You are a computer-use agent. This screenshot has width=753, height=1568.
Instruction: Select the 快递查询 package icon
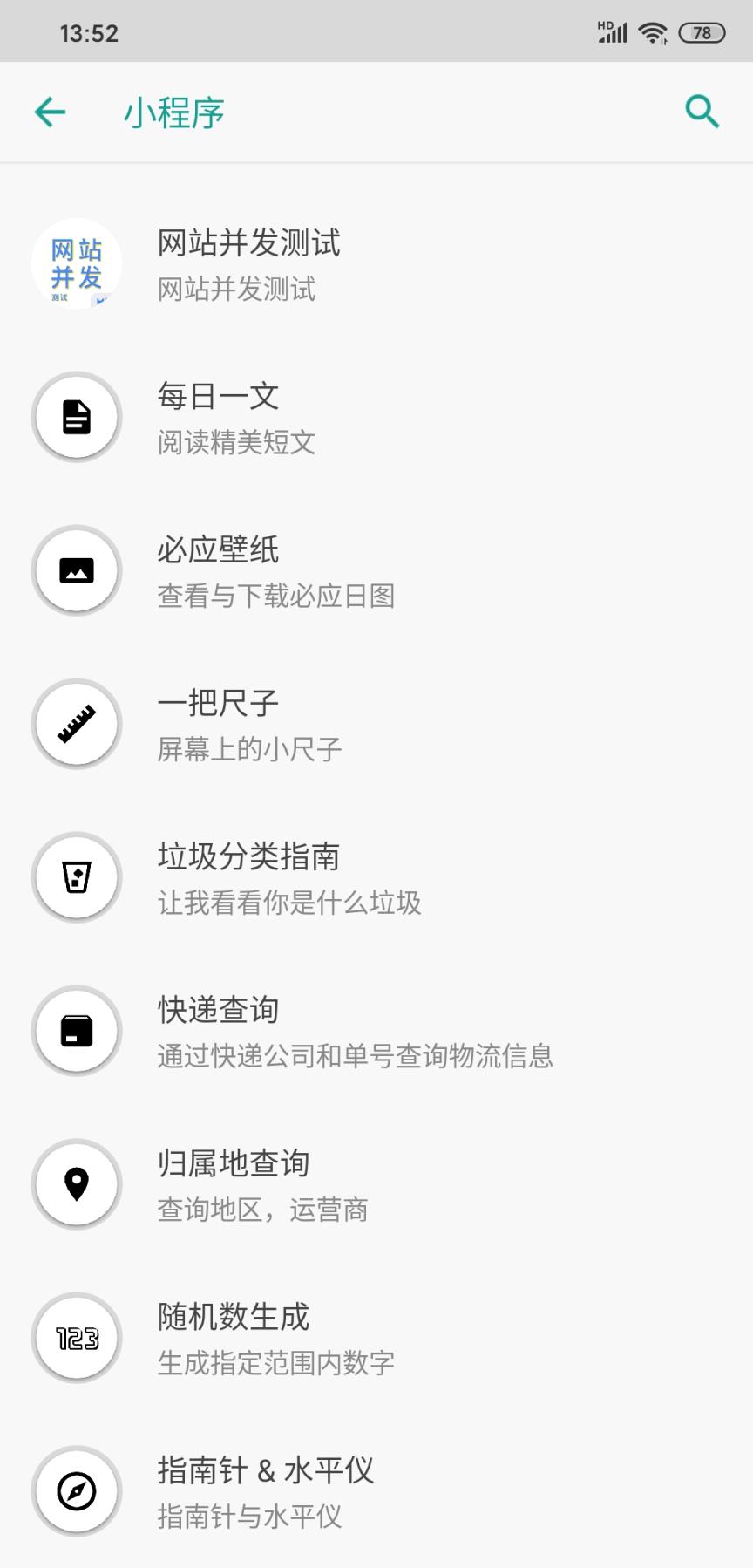76,1031
